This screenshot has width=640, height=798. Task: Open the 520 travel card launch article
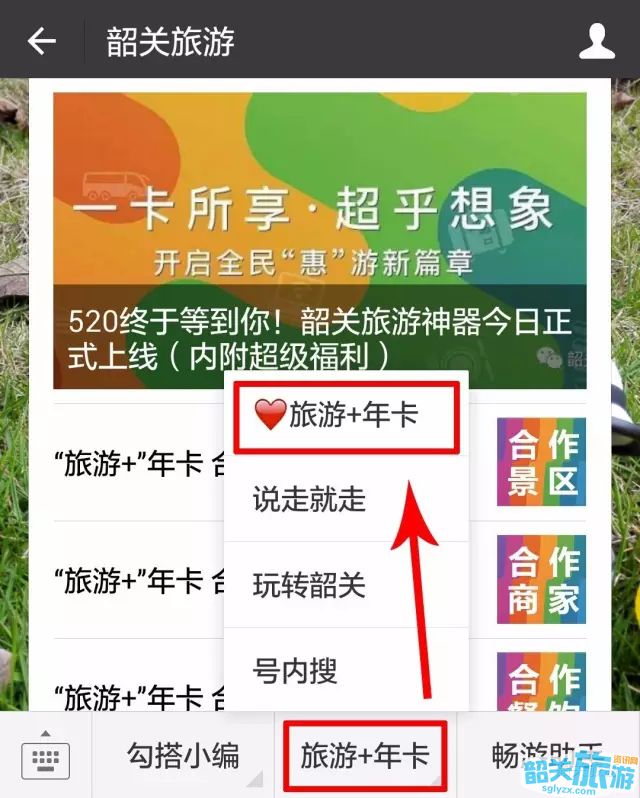point(319,240)
